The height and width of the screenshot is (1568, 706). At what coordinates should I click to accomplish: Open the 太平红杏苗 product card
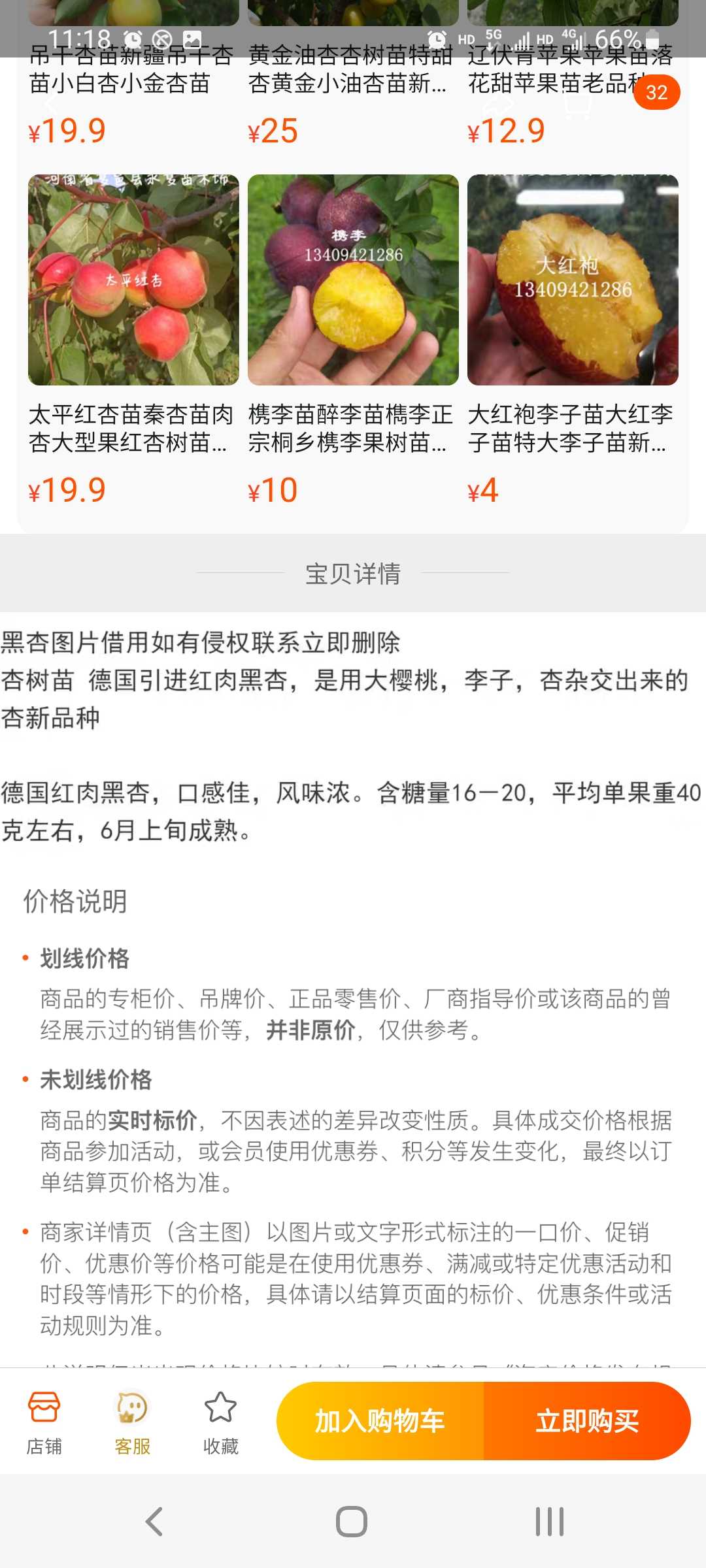point(133,341)
